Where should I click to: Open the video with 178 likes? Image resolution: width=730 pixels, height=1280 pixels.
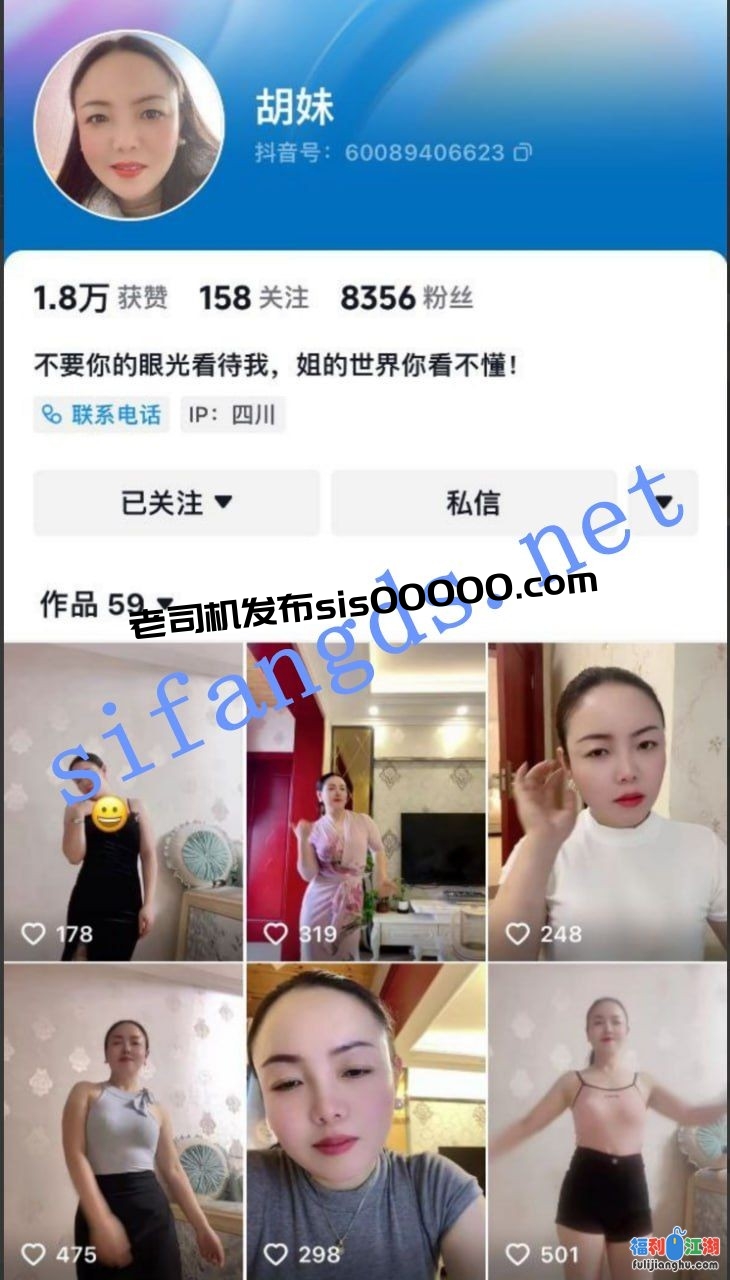(123, 800)
